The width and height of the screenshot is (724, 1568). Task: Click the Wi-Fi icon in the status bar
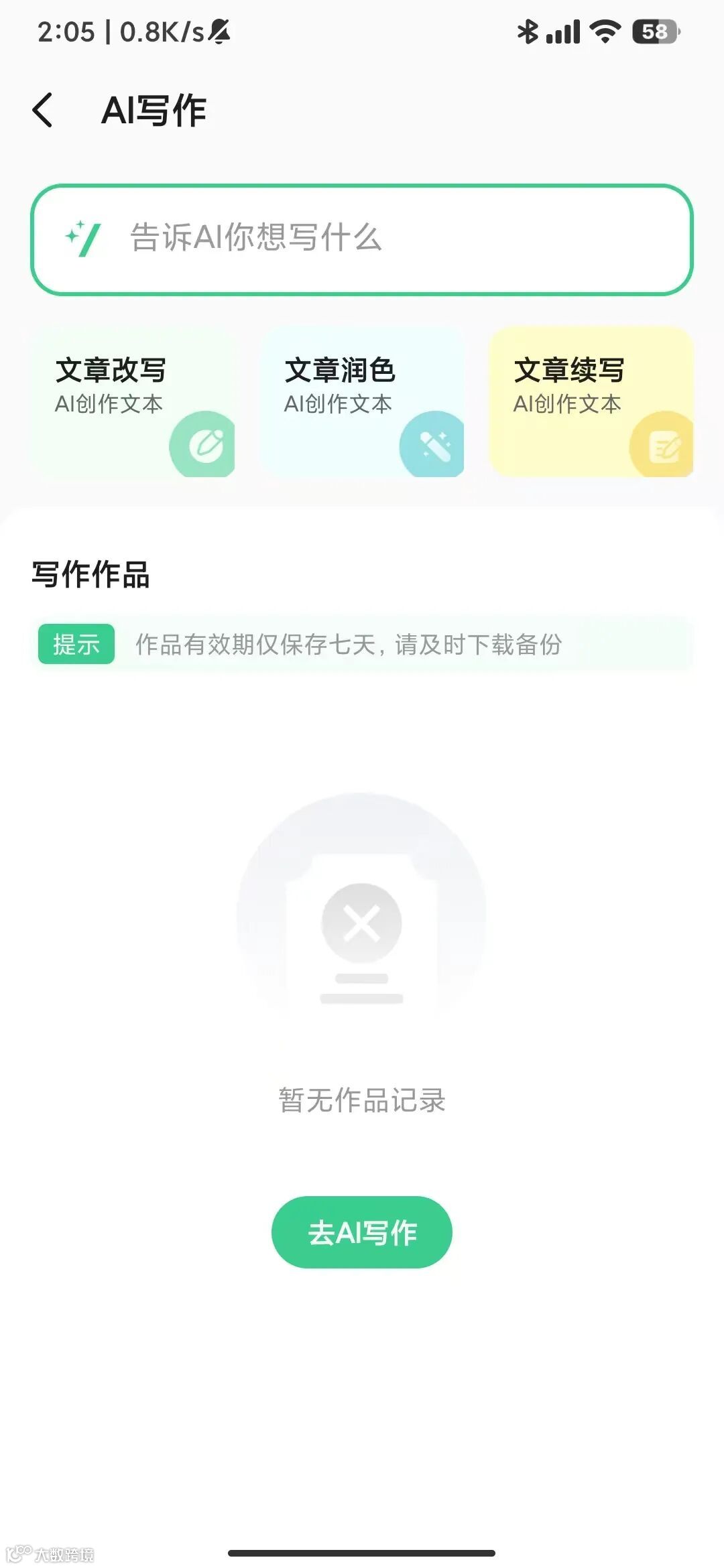[605, 30]
